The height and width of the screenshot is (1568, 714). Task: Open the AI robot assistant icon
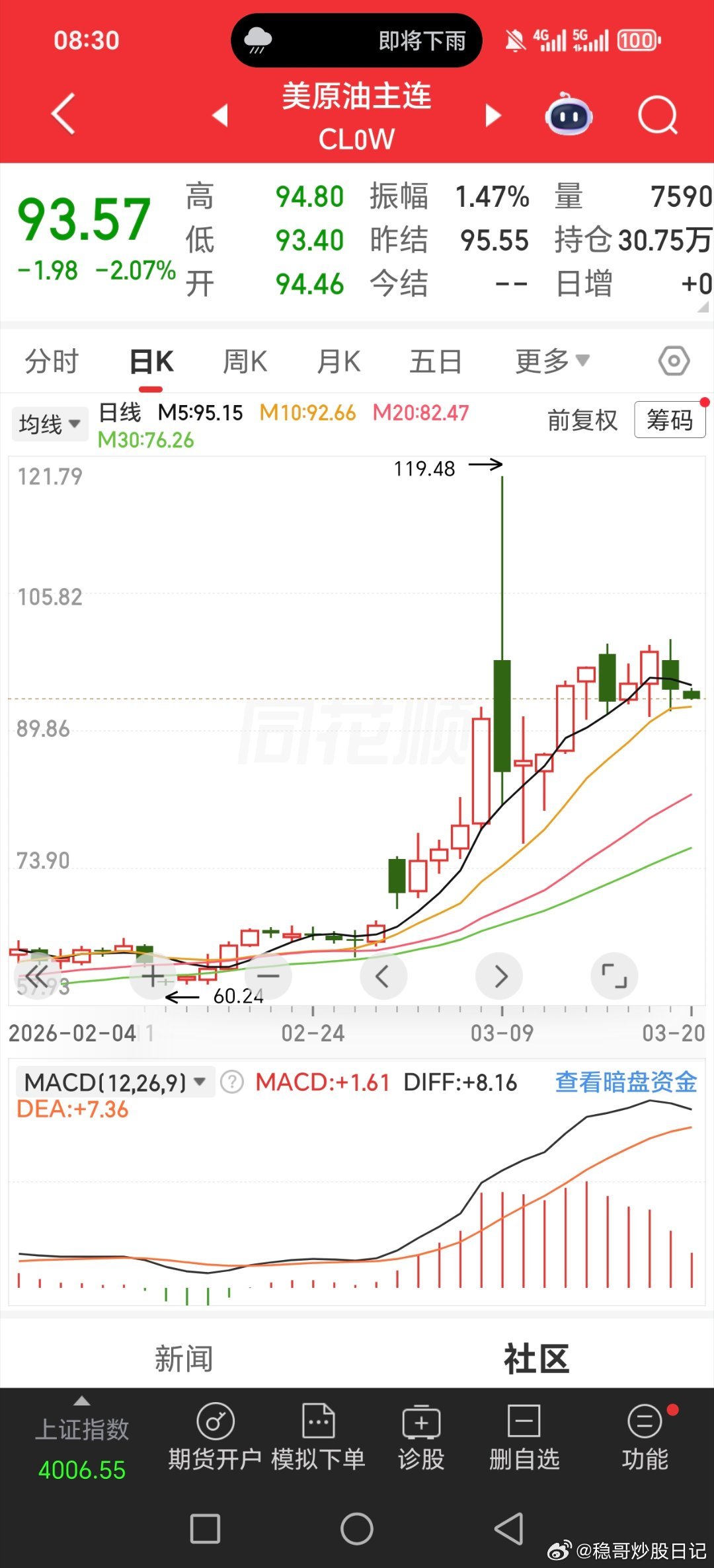(x=570, y=114)
